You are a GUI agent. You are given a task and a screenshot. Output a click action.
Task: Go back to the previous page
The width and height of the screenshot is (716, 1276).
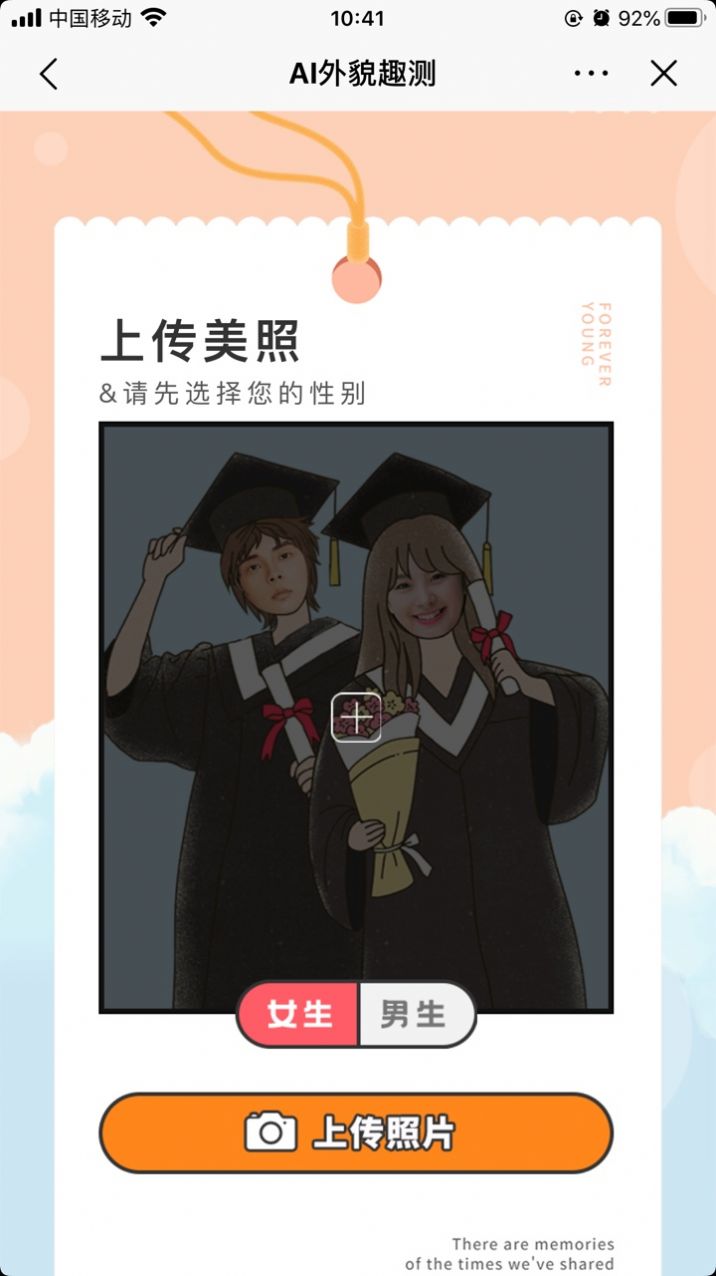tap(48, 74)
